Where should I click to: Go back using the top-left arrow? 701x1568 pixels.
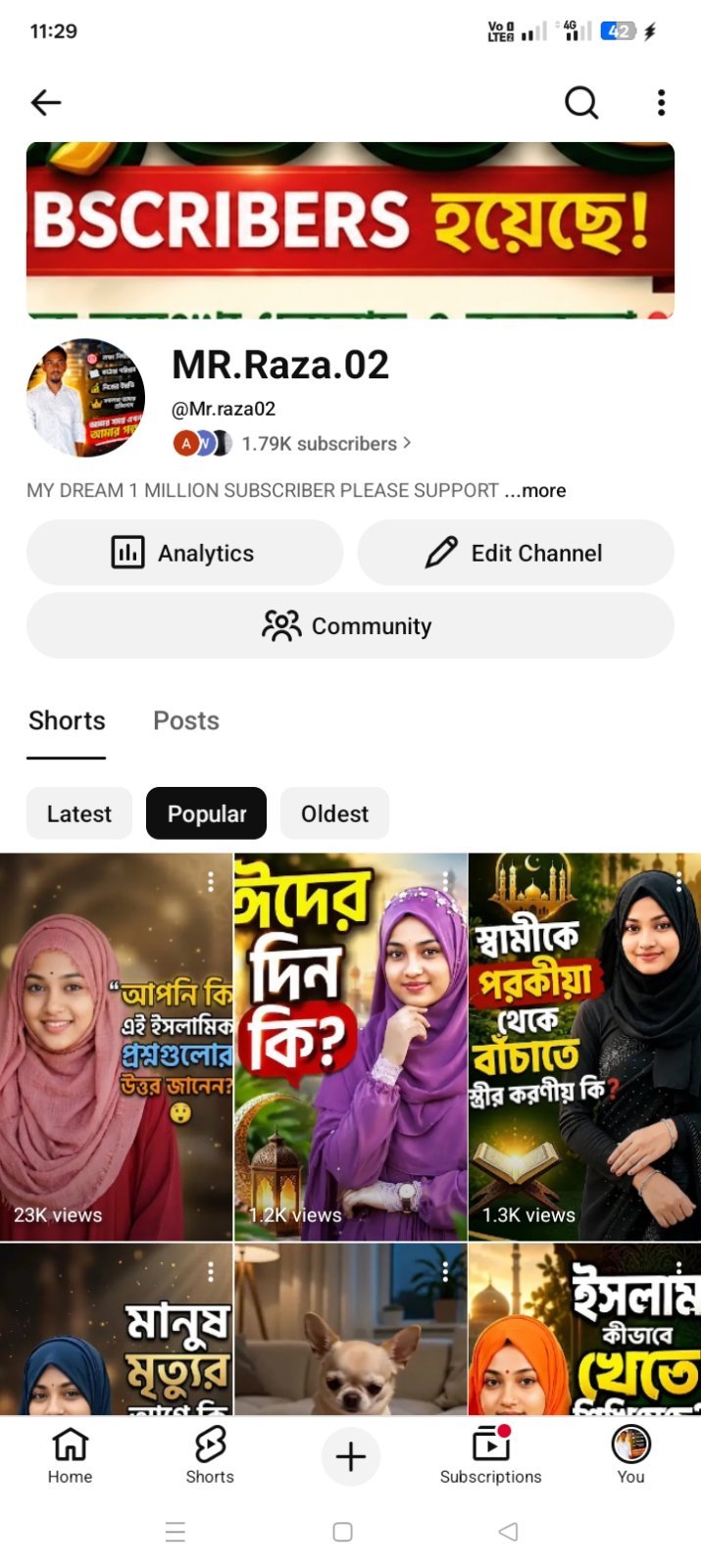click(46, 102)
